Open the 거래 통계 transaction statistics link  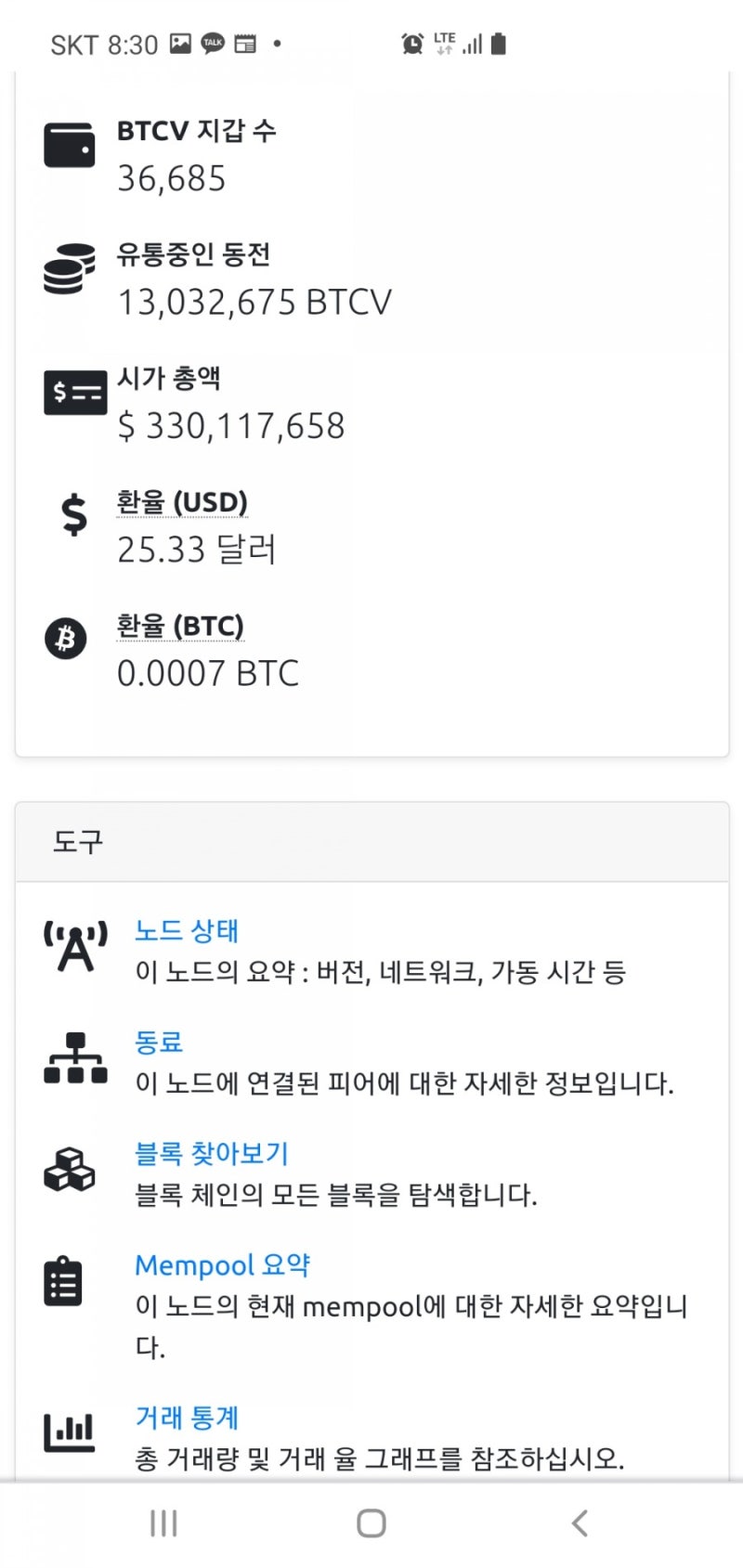coord(187,1416)
